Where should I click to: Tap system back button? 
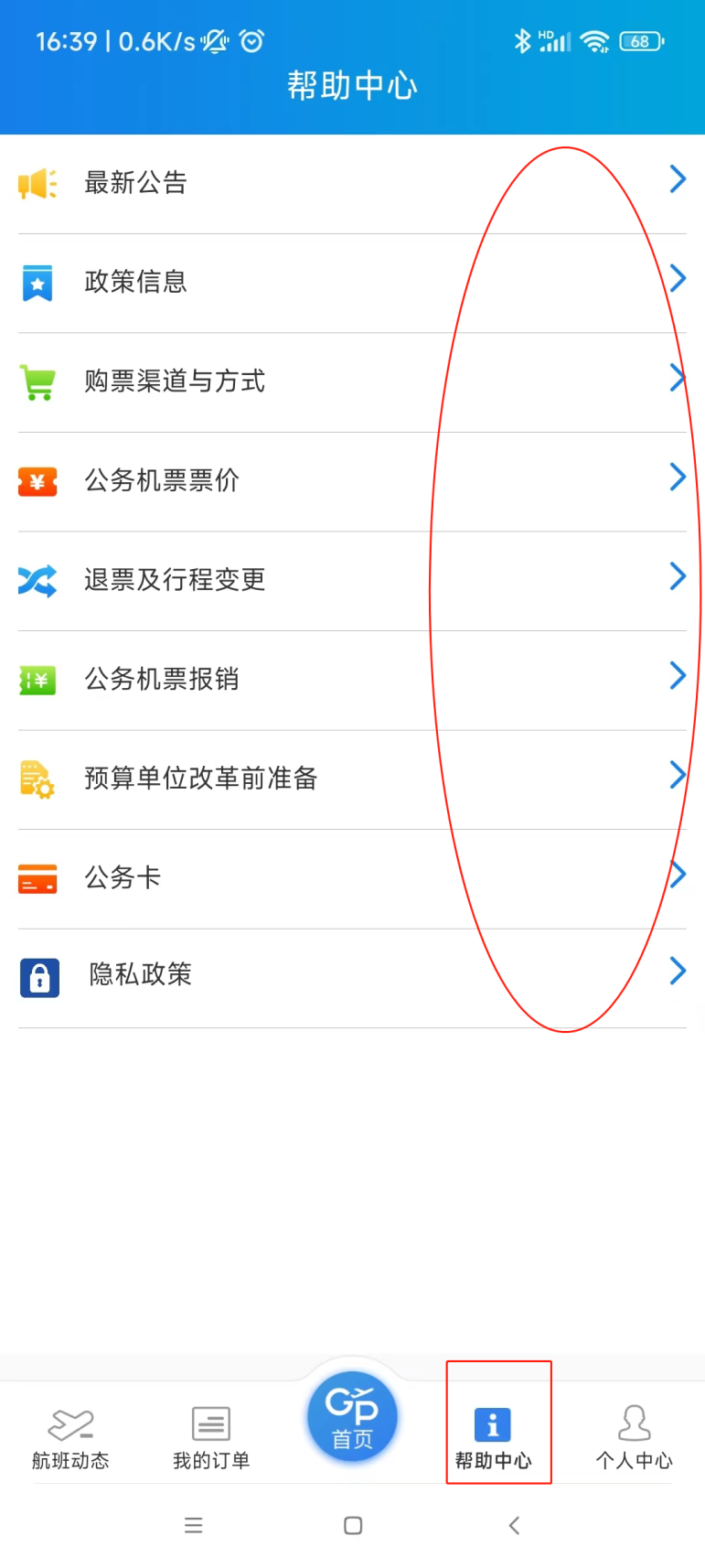514,1525
